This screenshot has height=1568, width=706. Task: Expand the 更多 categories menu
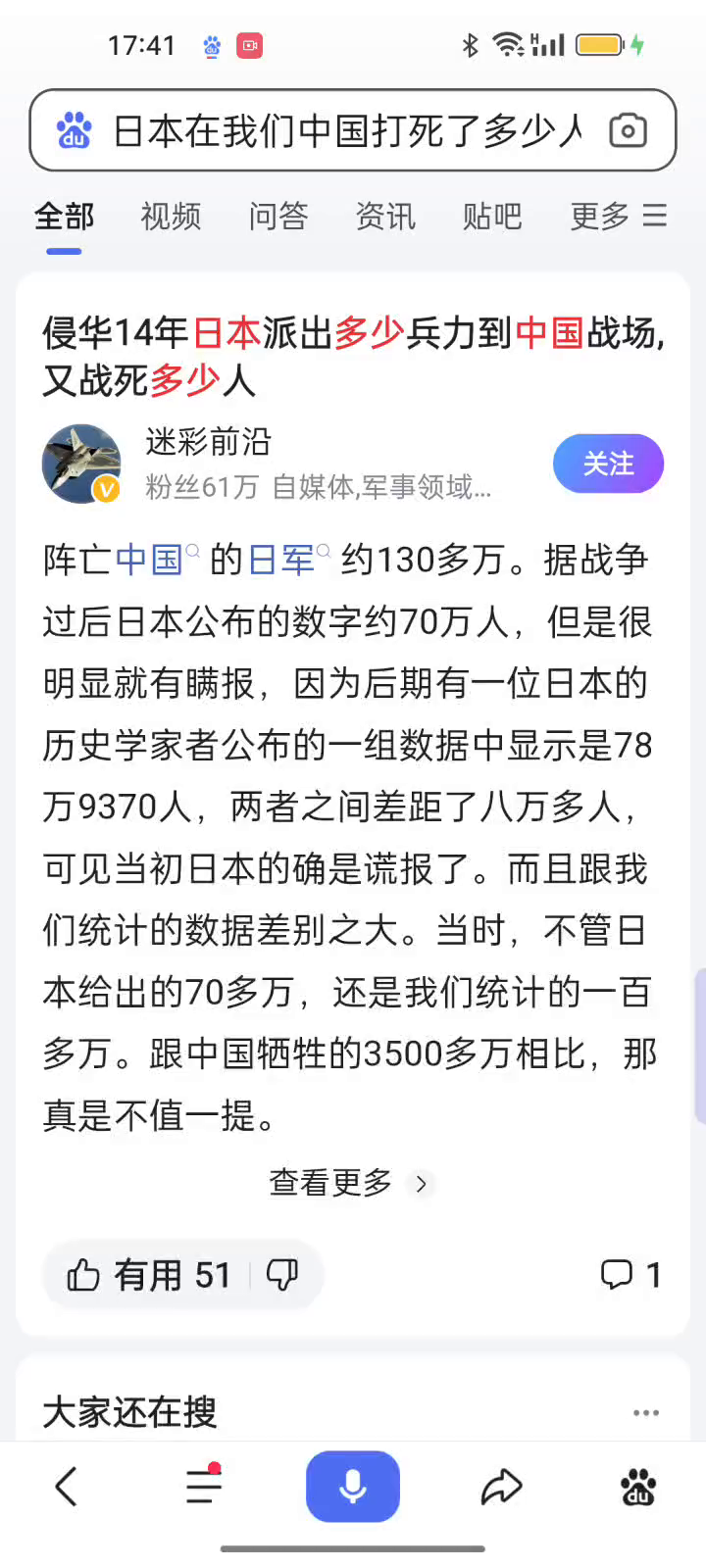coord(618,216)
